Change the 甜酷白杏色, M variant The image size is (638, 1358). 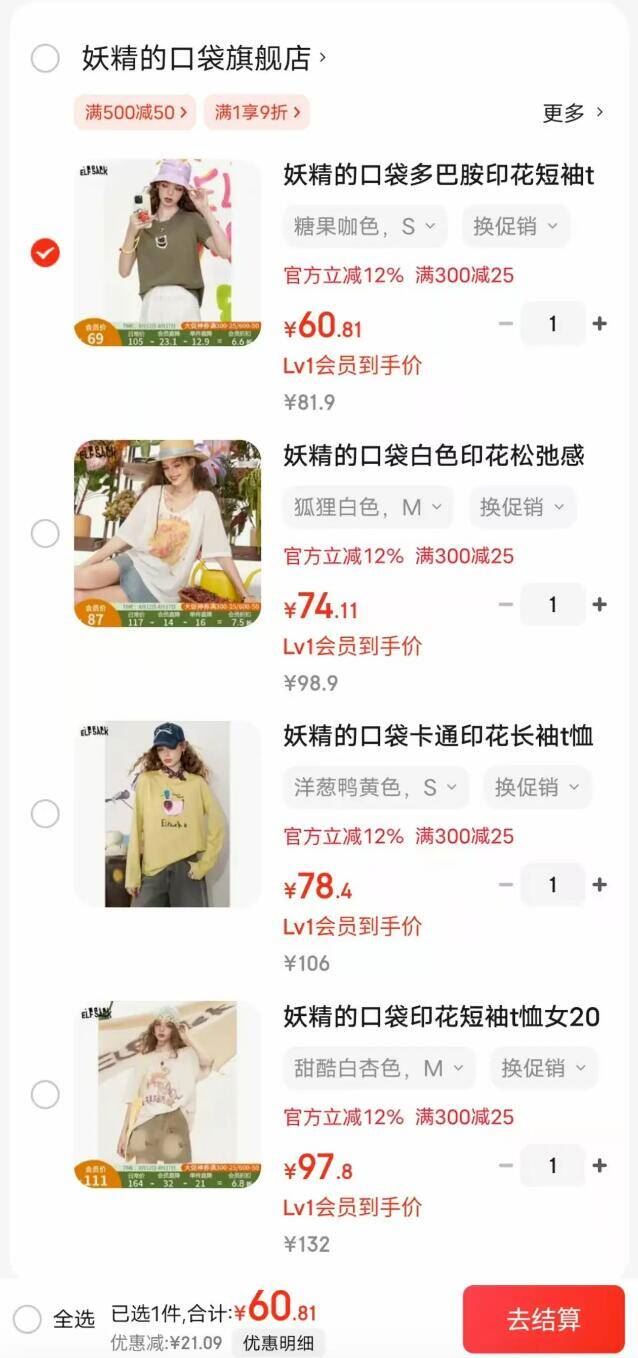tap(379, 1069)
